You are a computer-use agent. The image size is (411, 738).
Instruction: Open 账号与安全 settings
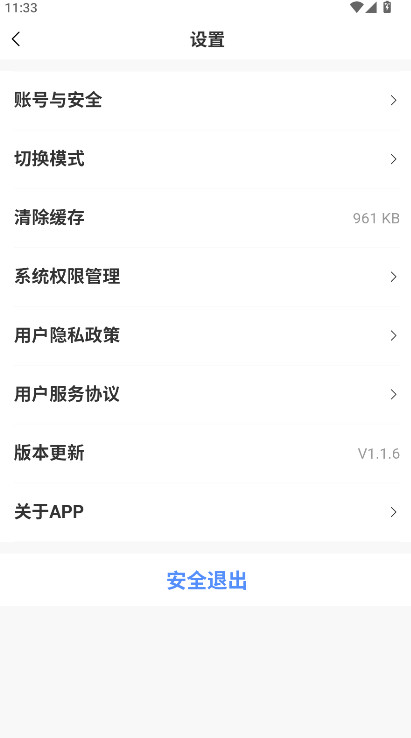[205, 100]
